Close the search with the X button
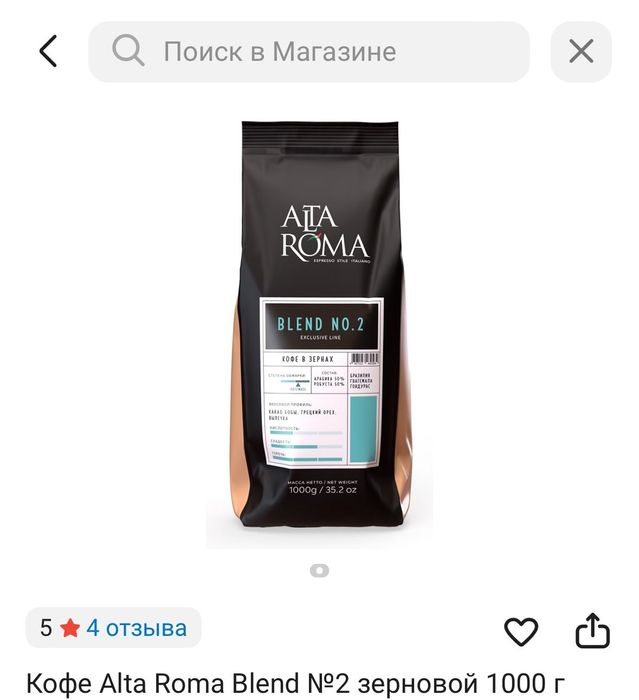Screen dimensions: 639x700 coord(581,51)
